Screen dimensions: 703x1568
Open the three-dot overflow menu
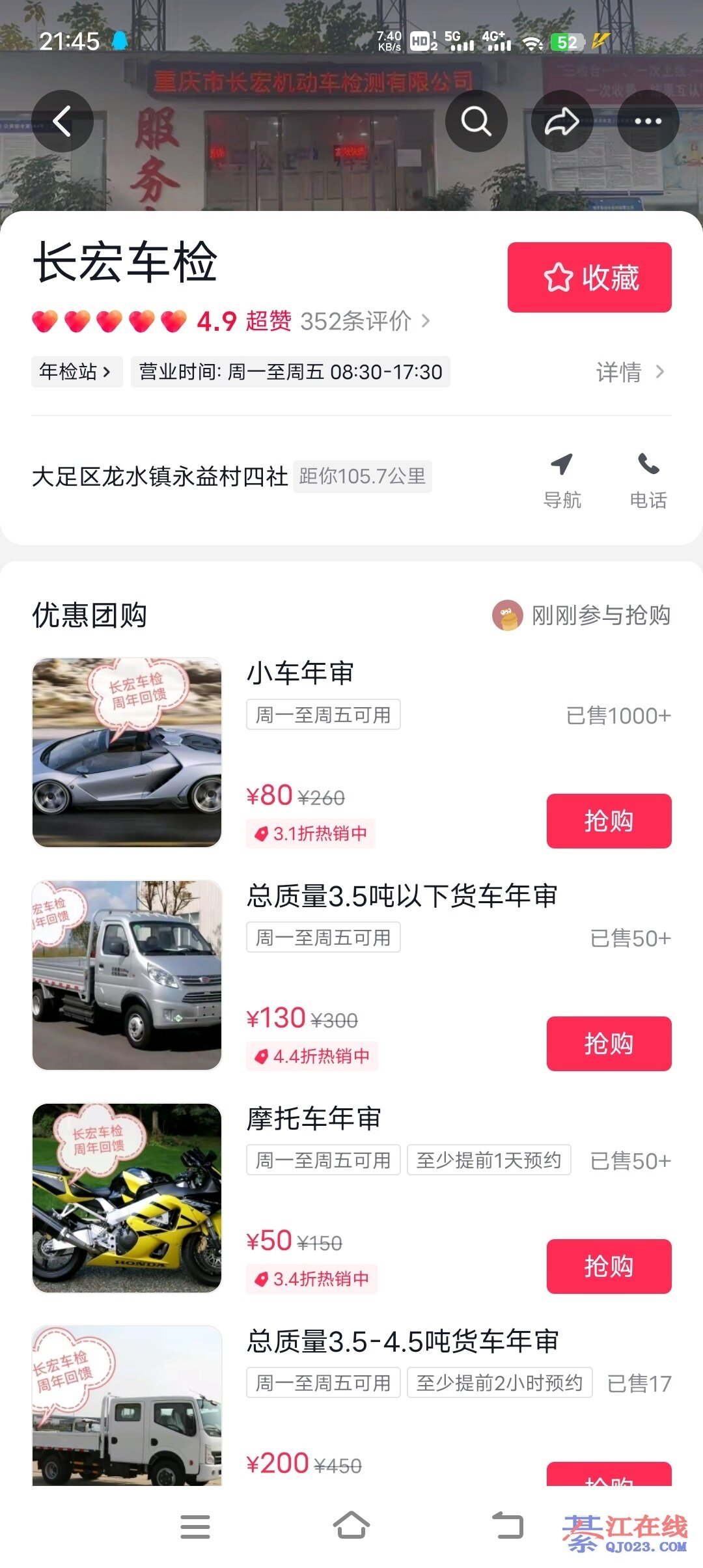click(648, 121)
